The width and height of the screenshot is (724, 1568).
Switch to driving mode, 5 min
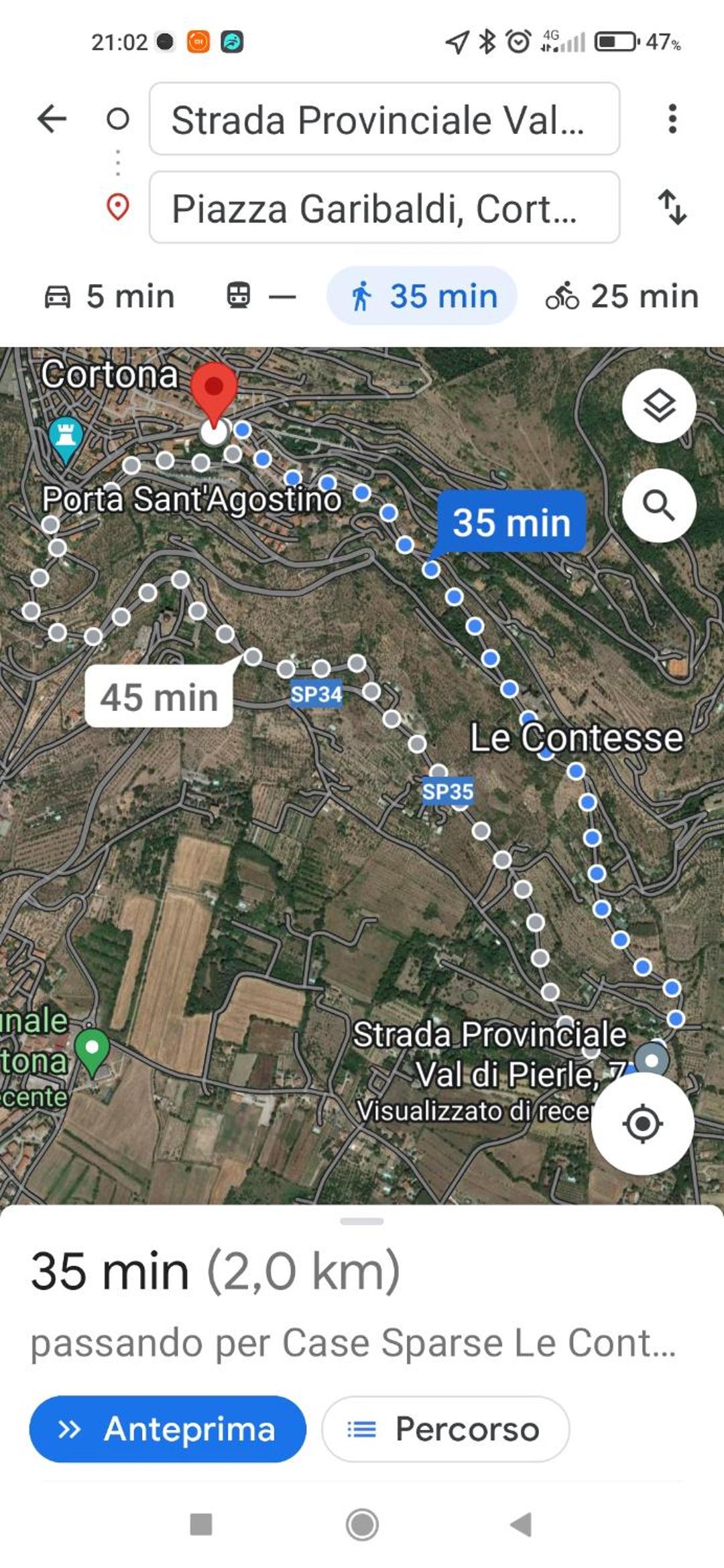pos(109,296)
